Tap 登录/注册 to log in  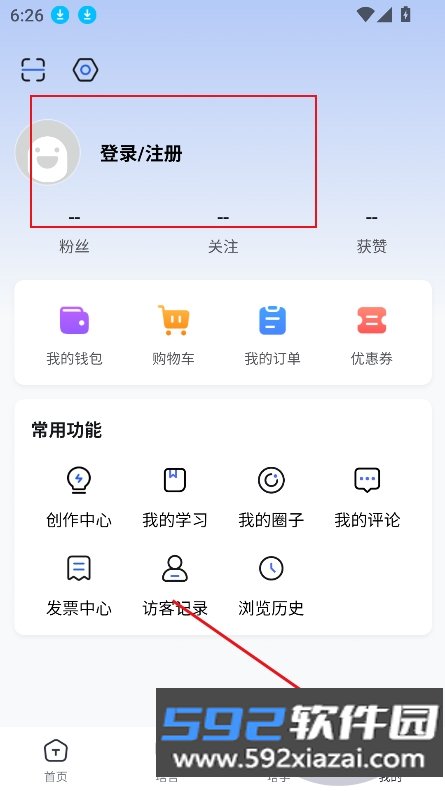(x=141, y=153)
